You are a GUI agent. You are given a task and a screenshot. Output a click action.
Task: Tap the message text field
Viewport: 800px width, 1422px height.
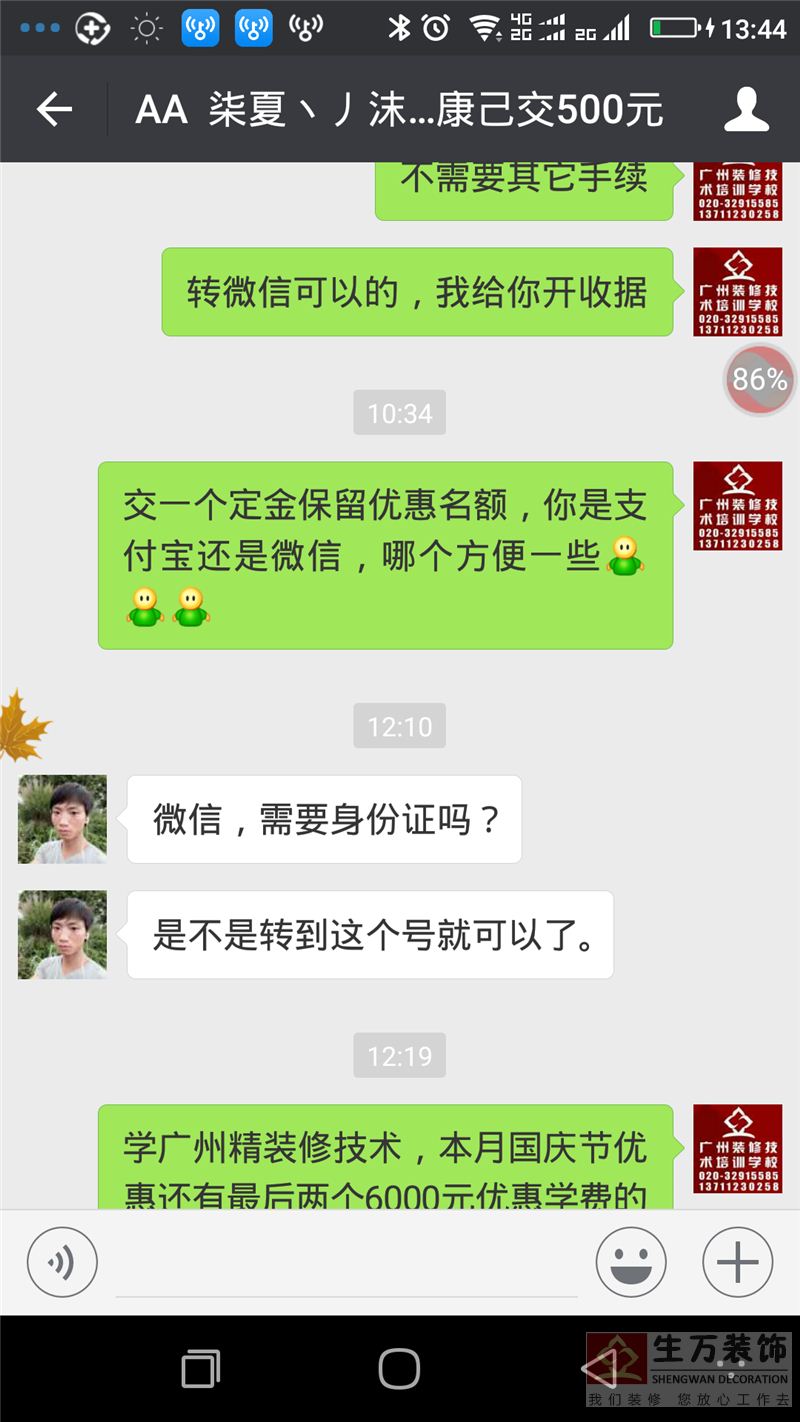(345, 1262)
